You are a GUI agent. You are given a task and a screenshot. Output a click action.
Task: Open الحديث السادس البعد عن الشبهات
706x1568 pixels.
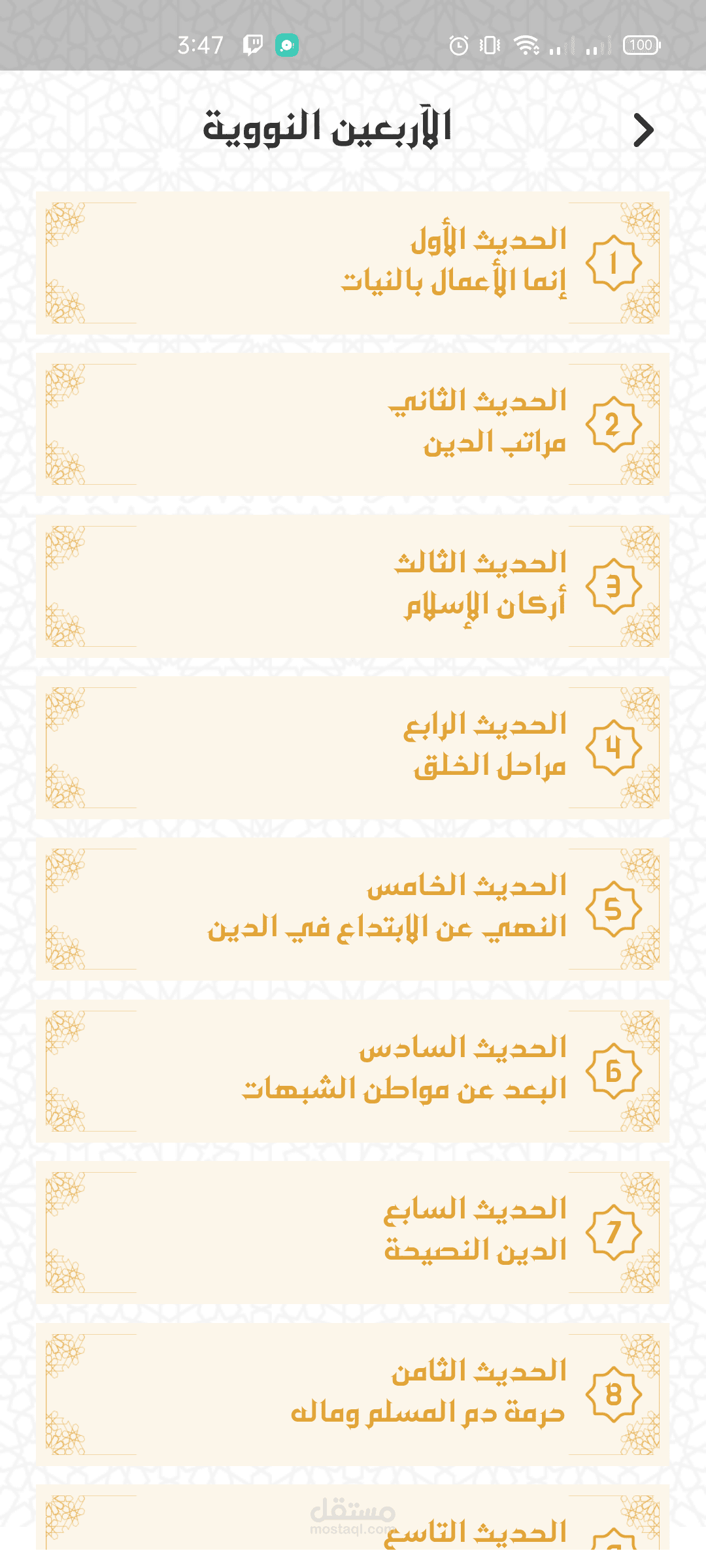pos(353,1071)
